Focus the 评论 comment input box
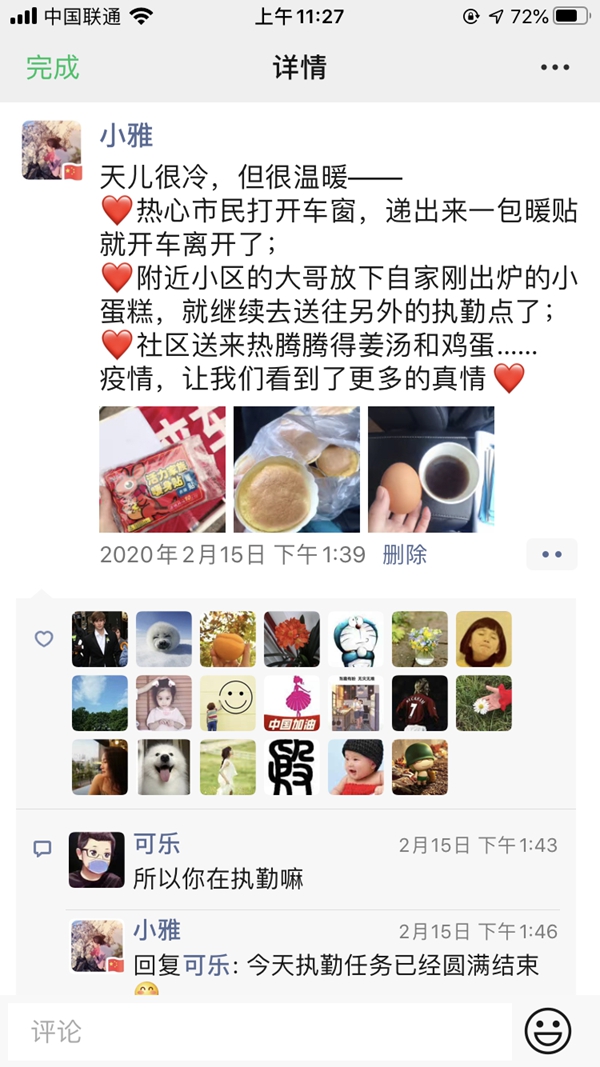The width and height of the screenshot is (600, 1067). (260, 1032)
